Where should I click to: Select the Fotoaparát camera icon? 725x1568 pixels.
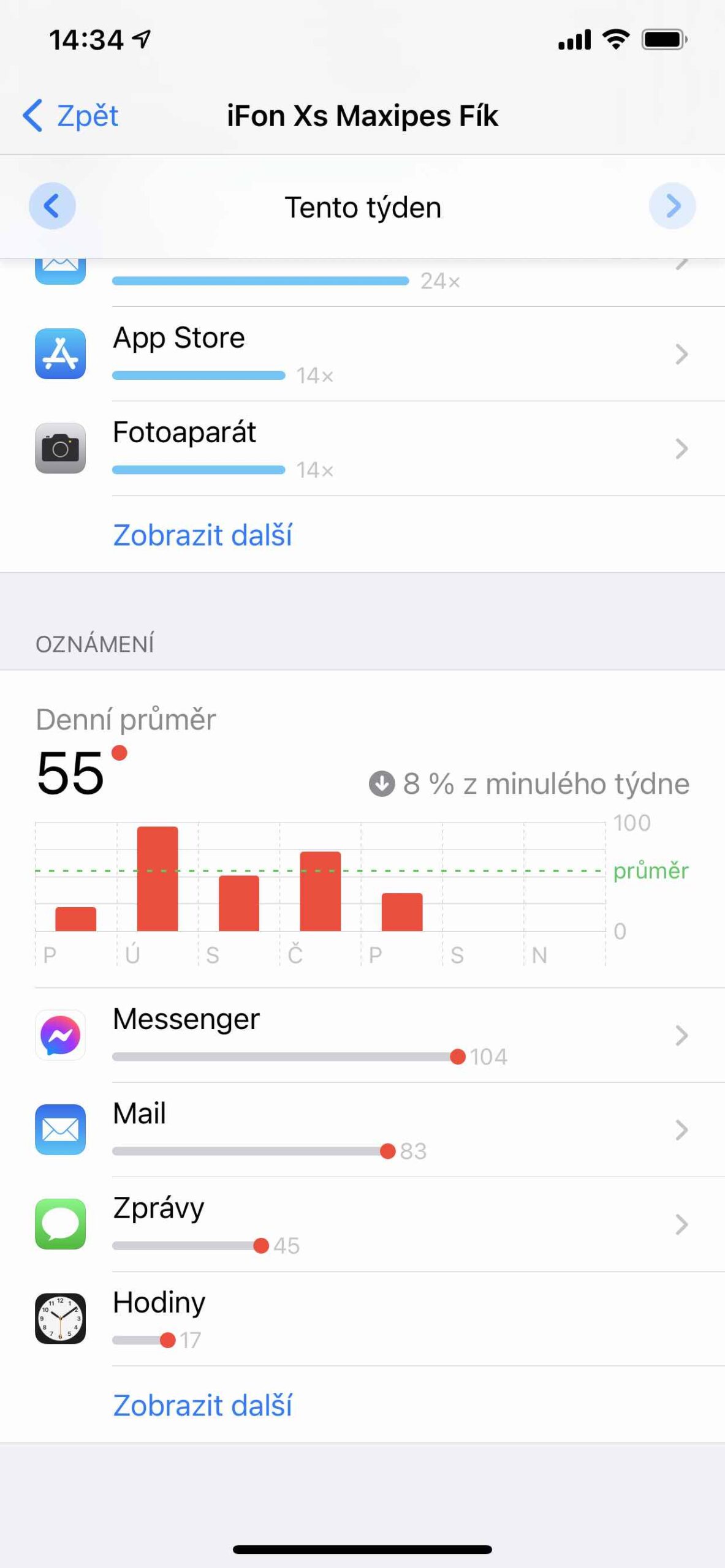[60, 448]
